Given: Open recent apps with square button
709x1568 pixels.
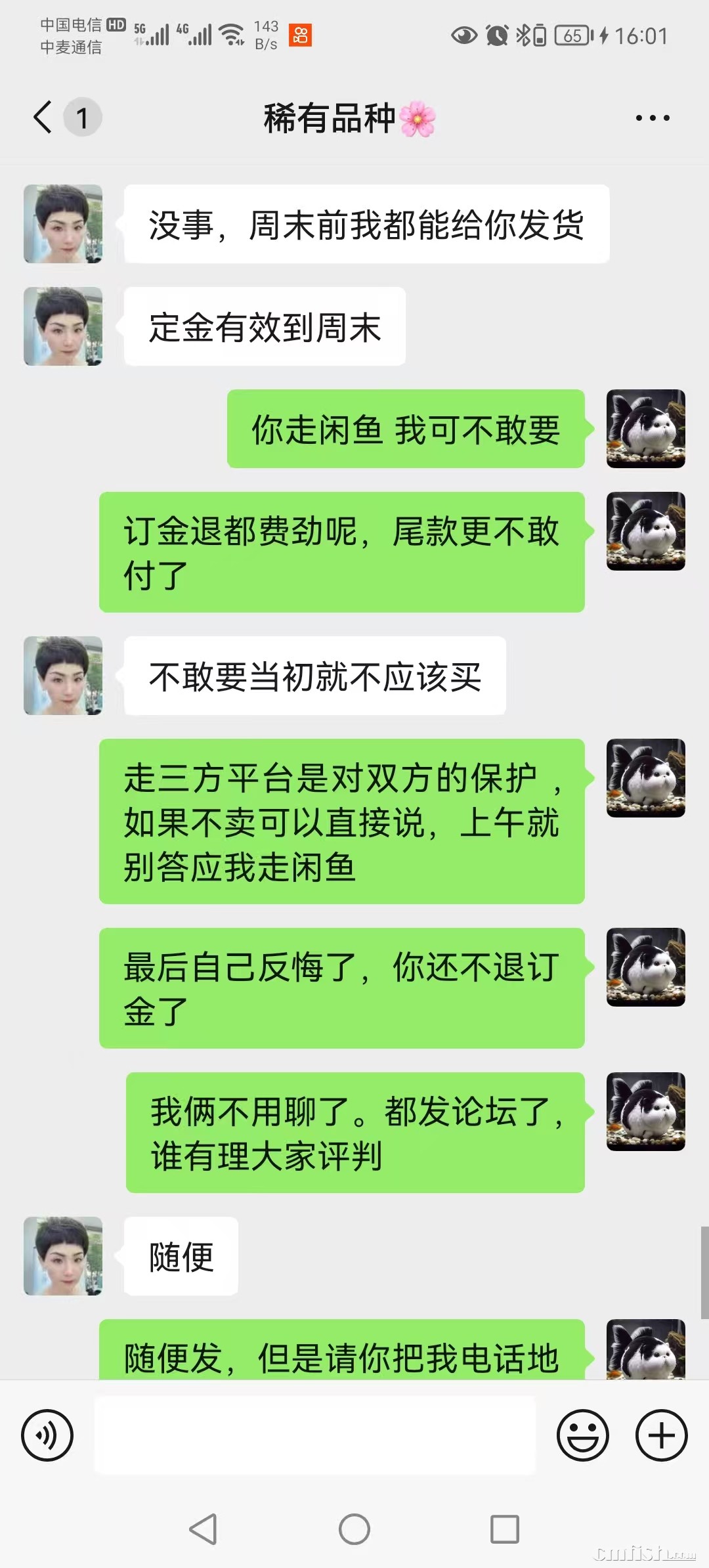Looking at the screenshot, I should coord(505,1529).
